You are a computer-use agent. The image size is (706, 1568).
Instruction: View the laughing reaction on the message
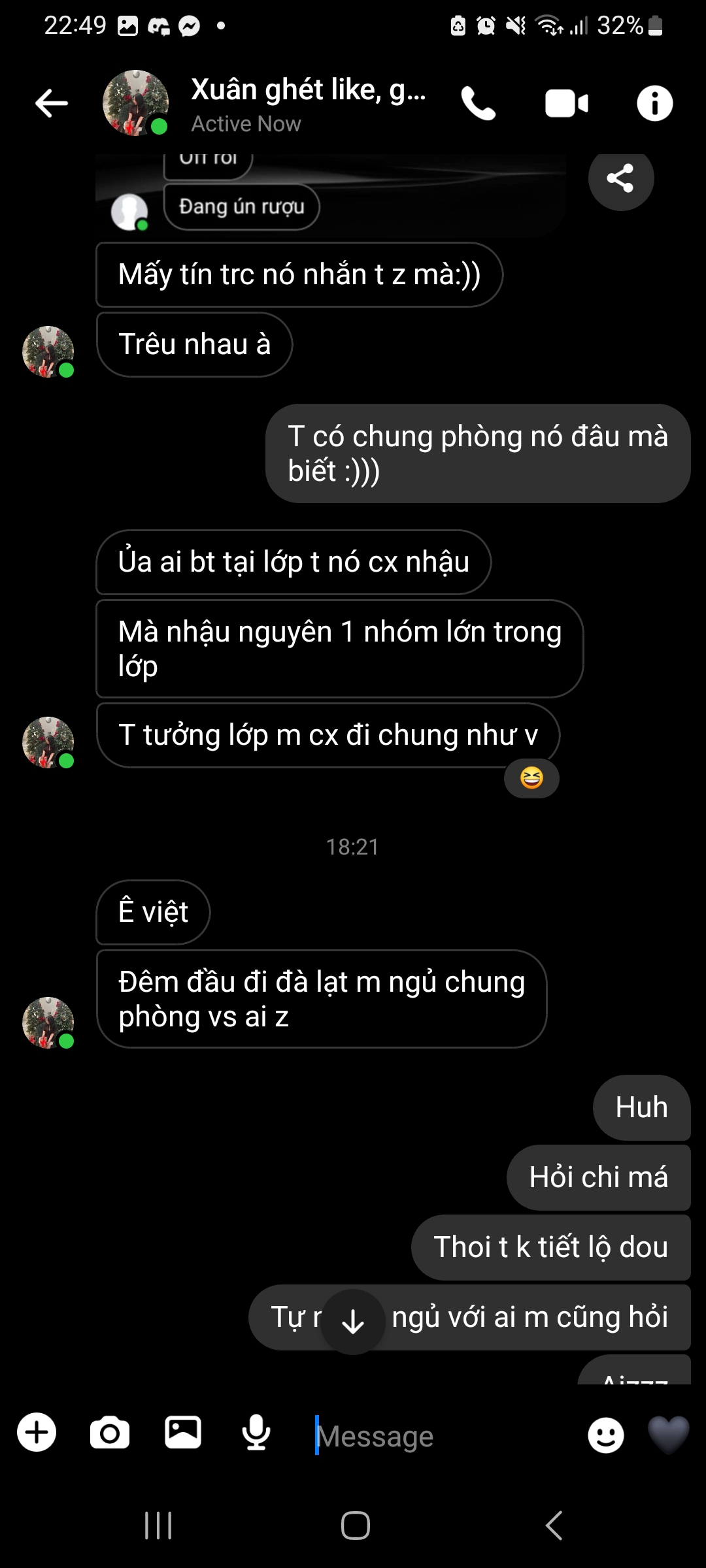click(x=531, y=778)
